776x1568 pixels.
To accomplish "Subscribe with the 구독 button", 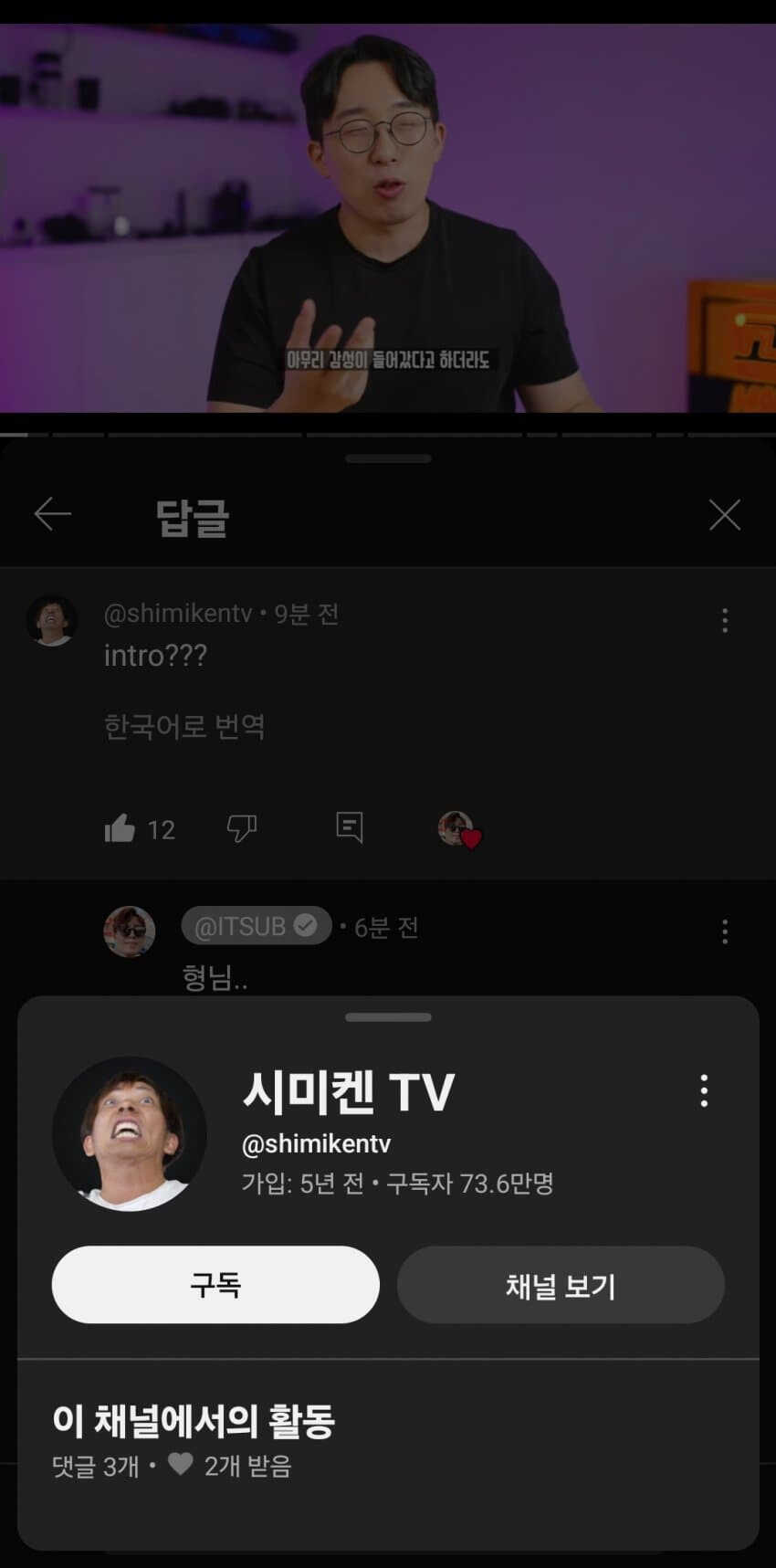I will point(215,1285).
